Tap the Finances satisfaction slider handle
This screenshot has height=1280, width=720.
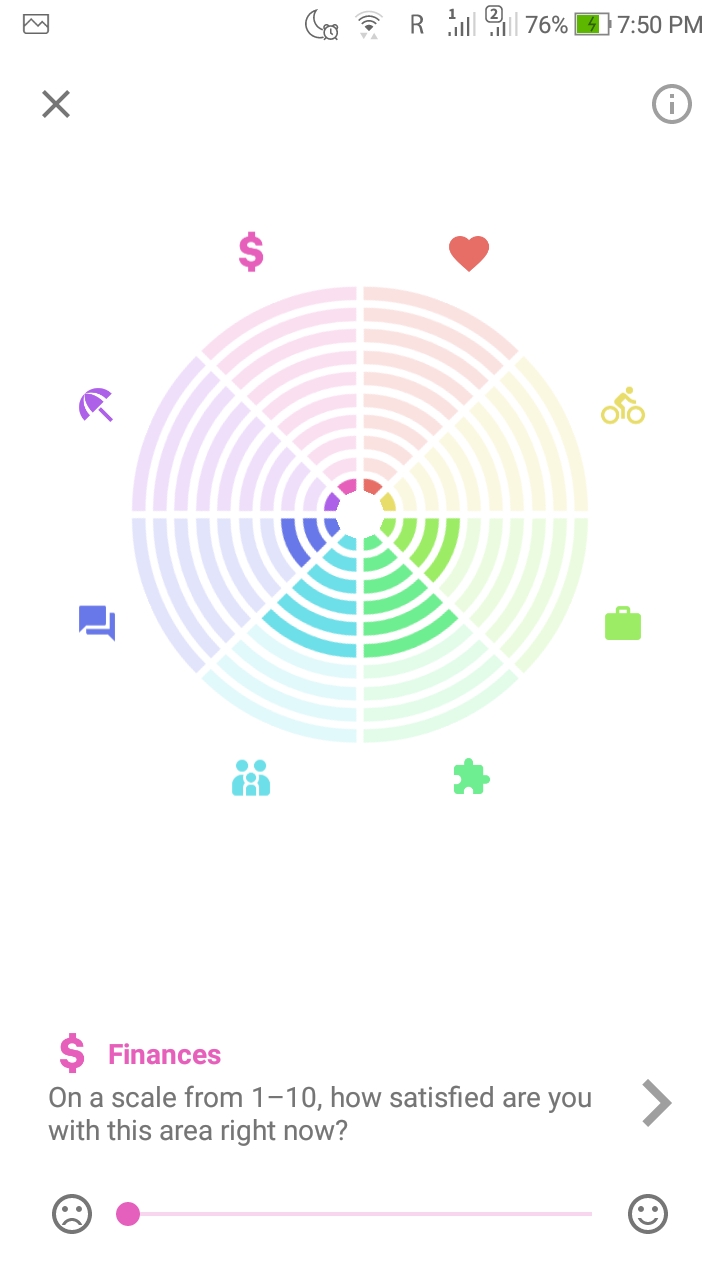[128, 1214]
